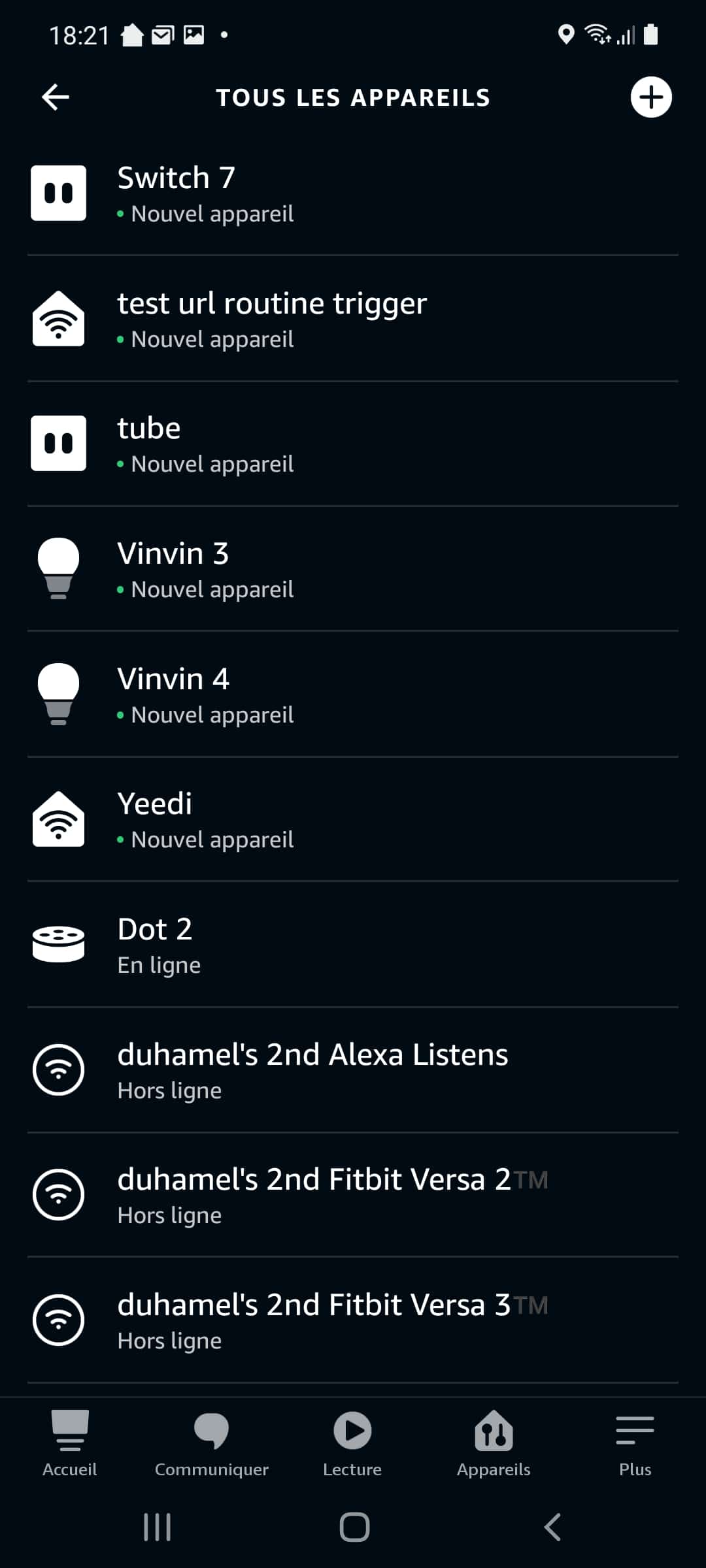706x1568 pixels.
Task: Select the tube plug device
Action: 353,444
